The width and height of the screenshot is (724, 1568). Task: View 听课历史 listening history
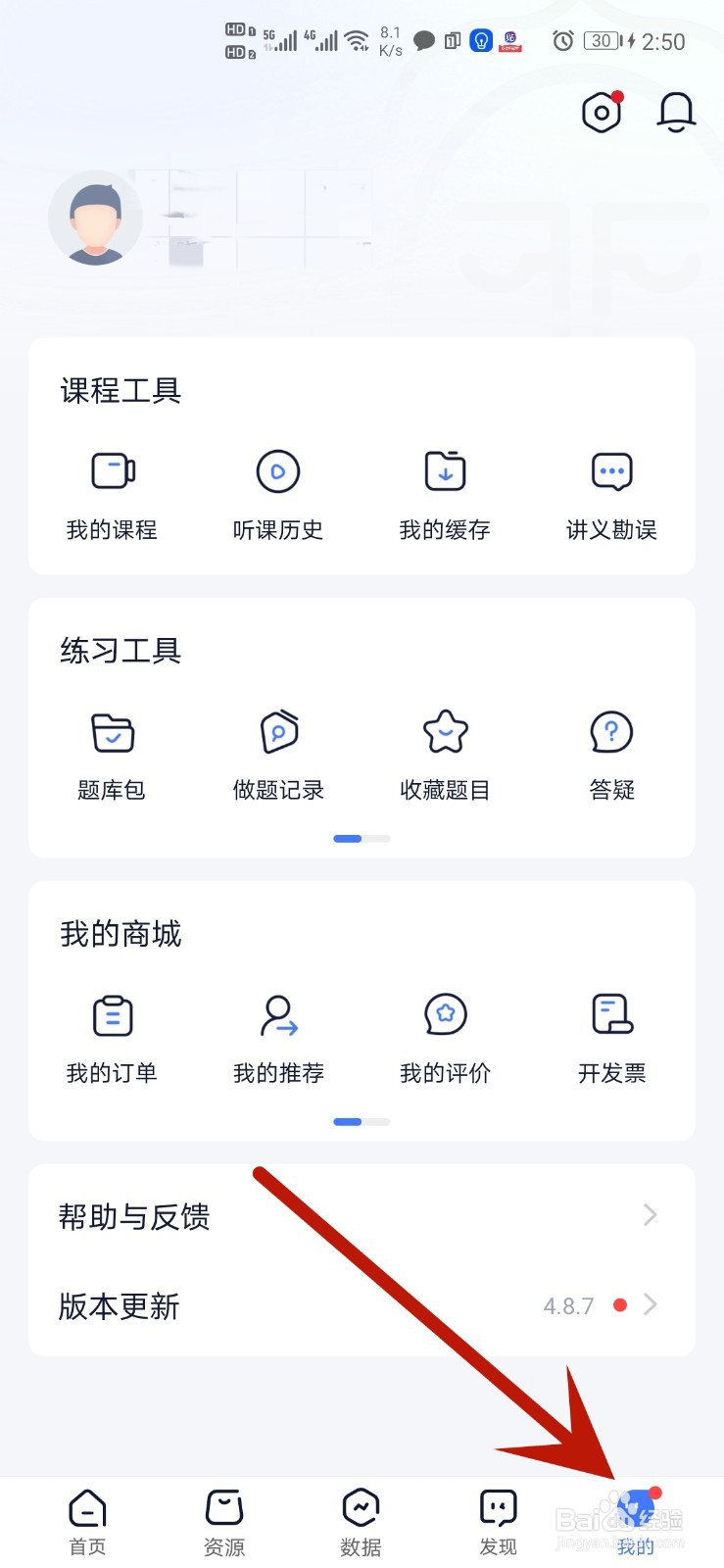point(278,495)
